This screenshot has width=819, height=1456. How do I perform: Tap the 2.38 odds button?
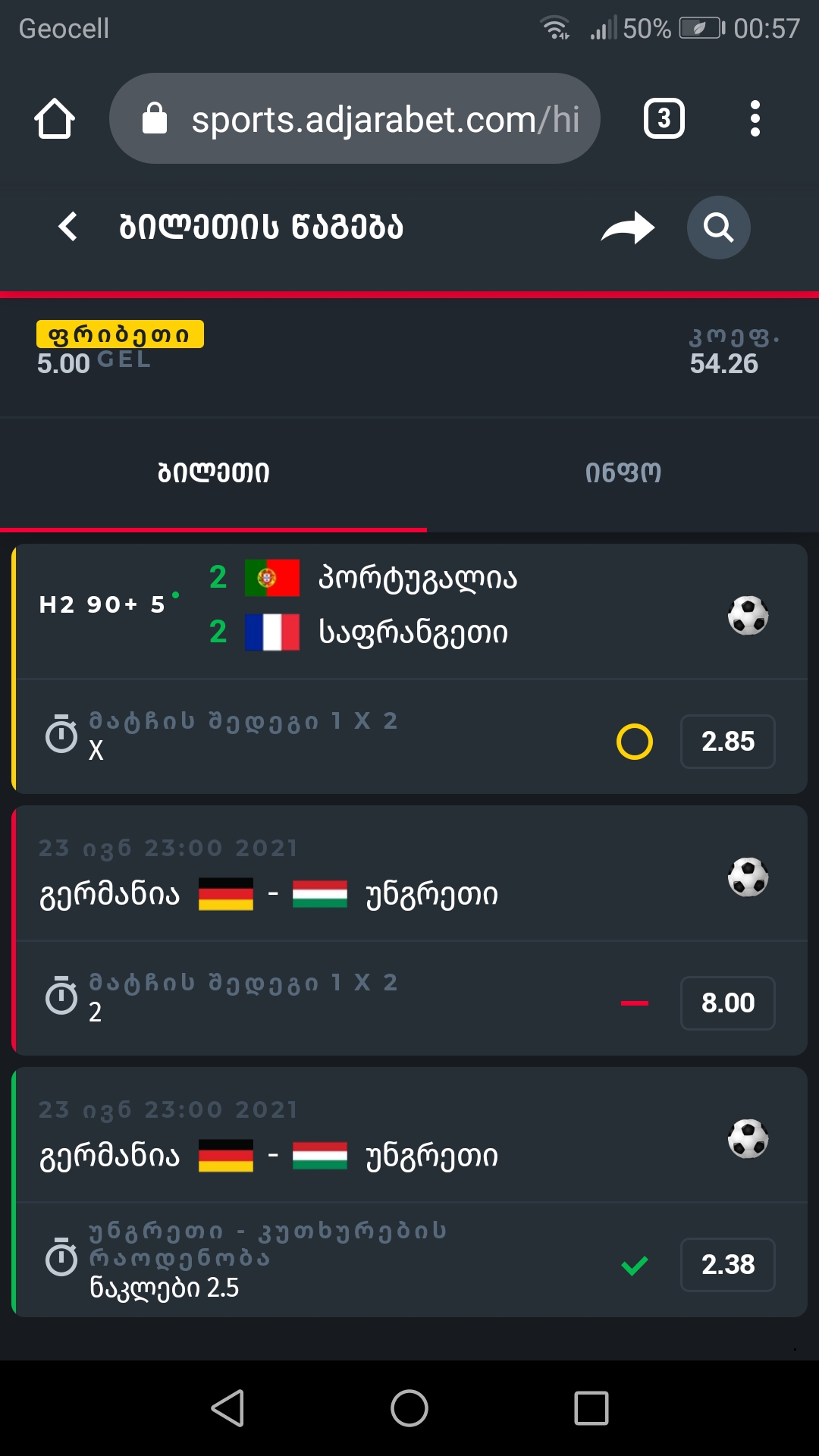[727, 1265]
